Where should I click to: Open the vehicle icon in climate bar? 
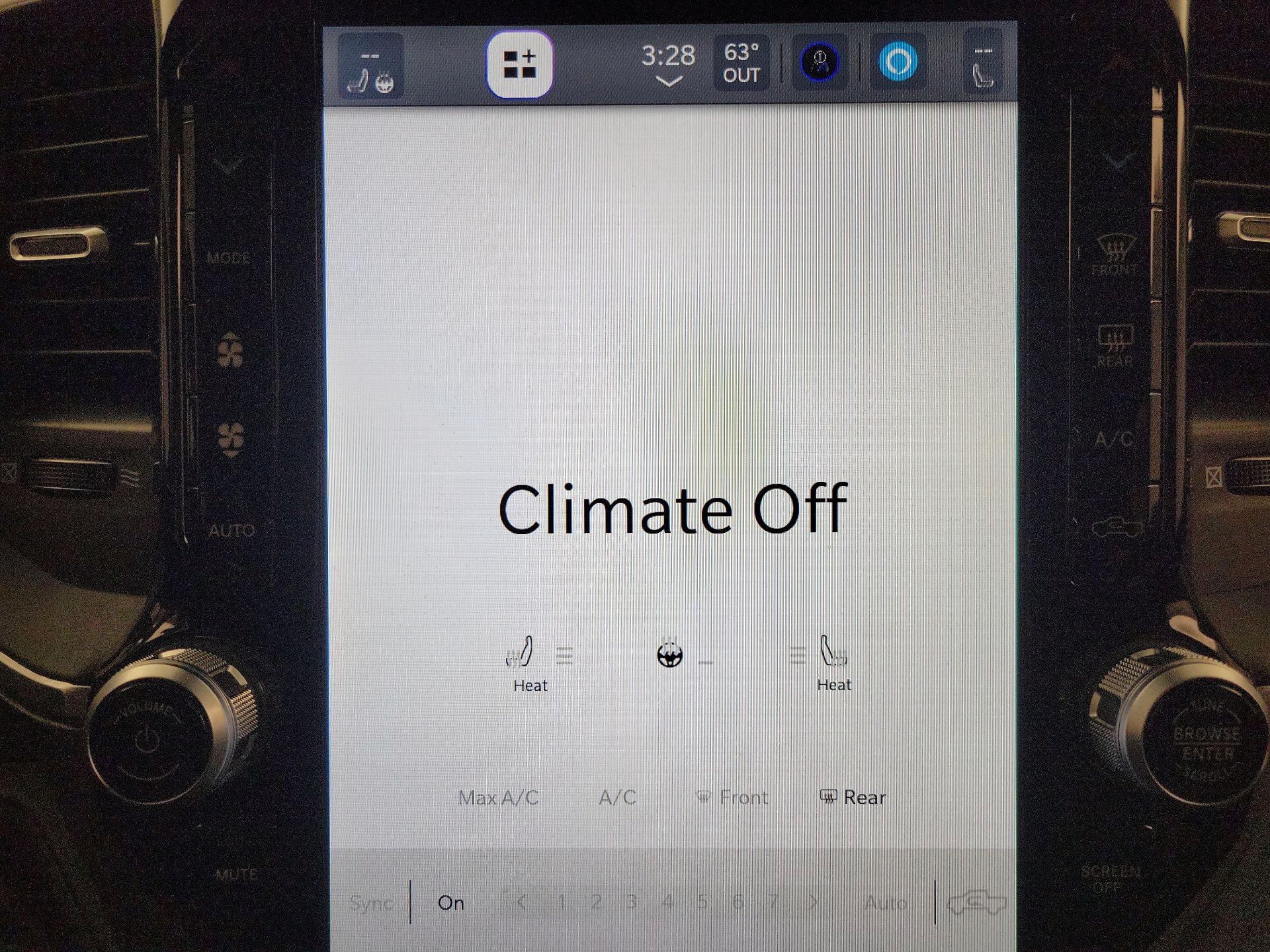[977, 903]
